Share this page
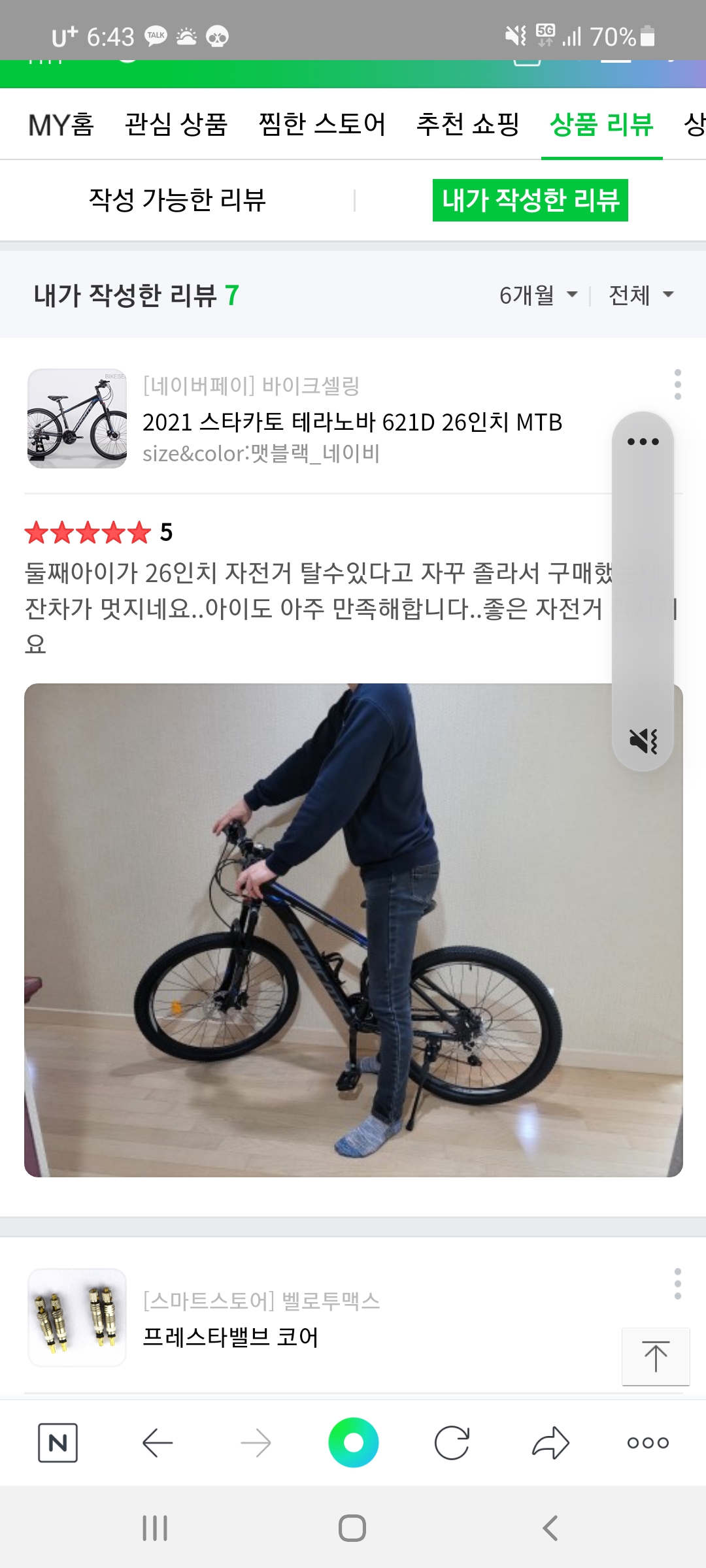The image size is (706, 1568). pyautogui.click(x=550, y=1443)
